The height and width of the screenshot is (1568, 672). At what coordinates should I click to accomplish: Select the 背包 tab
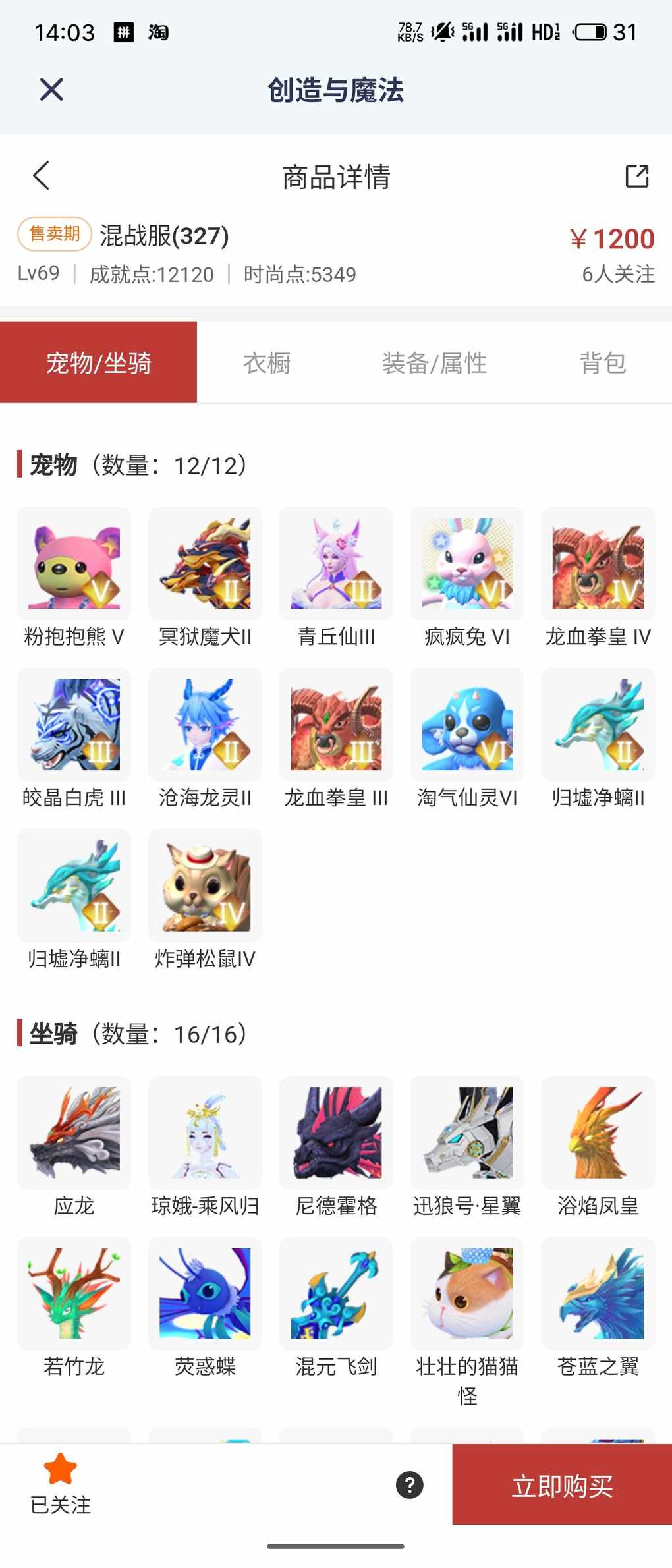click(602, 362)
